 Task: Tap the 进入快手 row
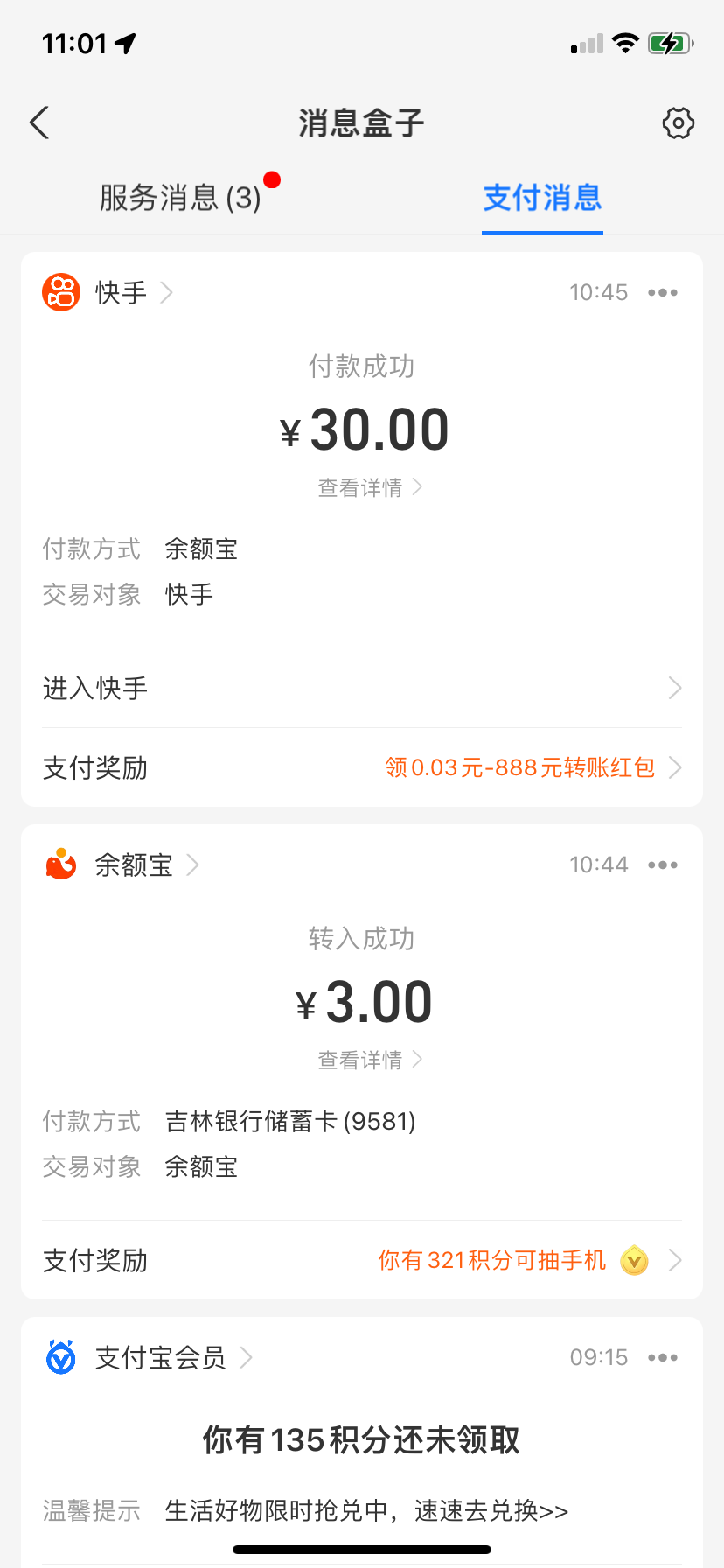coord(362,688)
